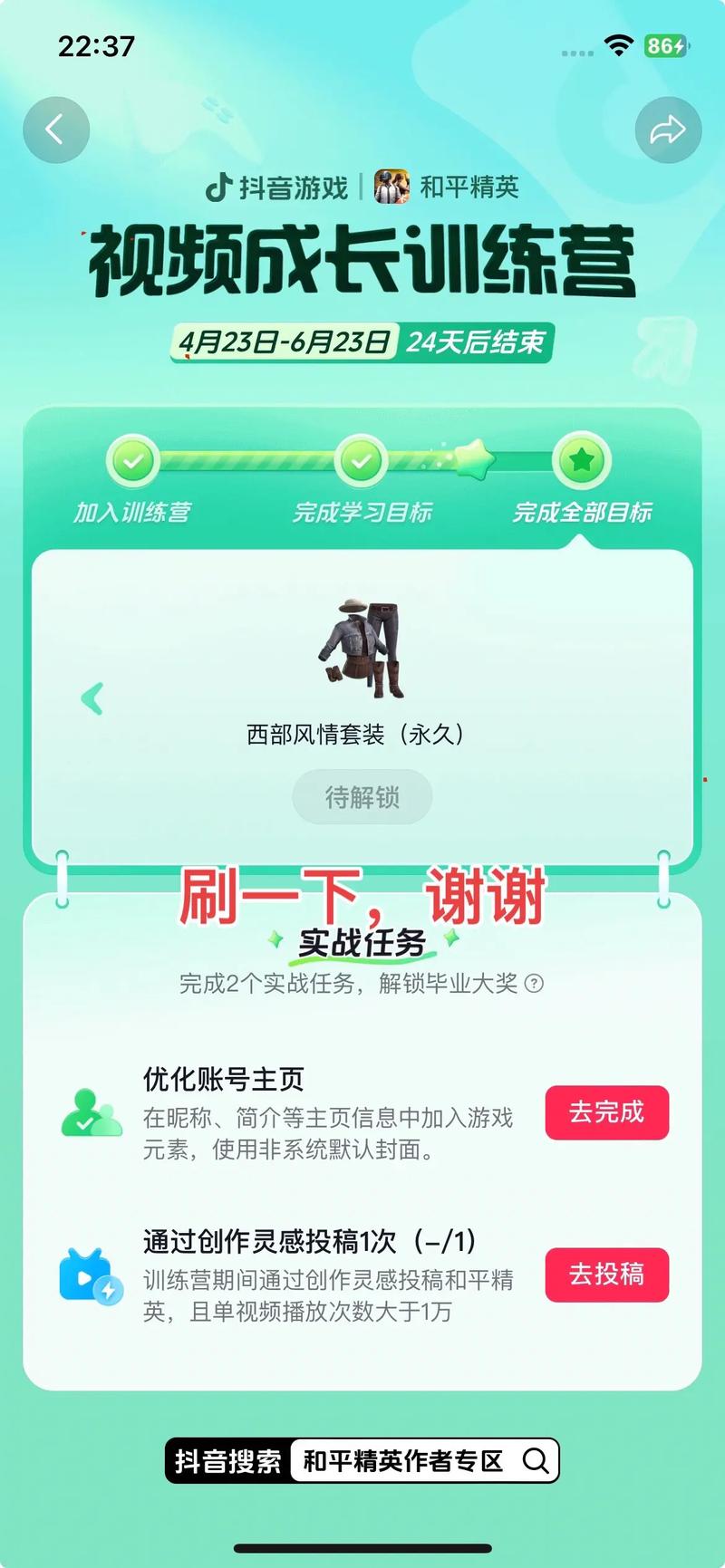This screenshot has width=725, height=1568.
Task: Tap 去完成 for 优化账号主页
Action: tap(606, 1112)
